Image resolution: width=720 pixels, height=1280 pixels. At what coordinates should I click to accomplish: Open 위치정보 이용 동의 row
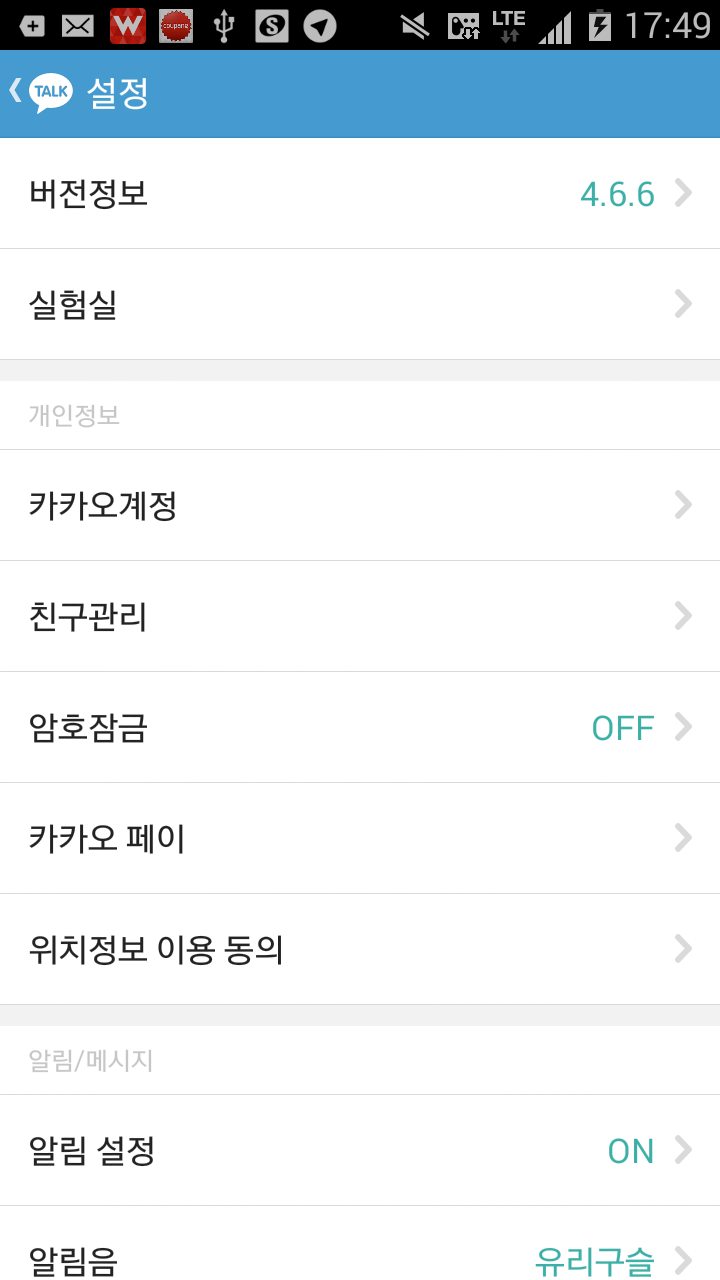pos(360,949)
